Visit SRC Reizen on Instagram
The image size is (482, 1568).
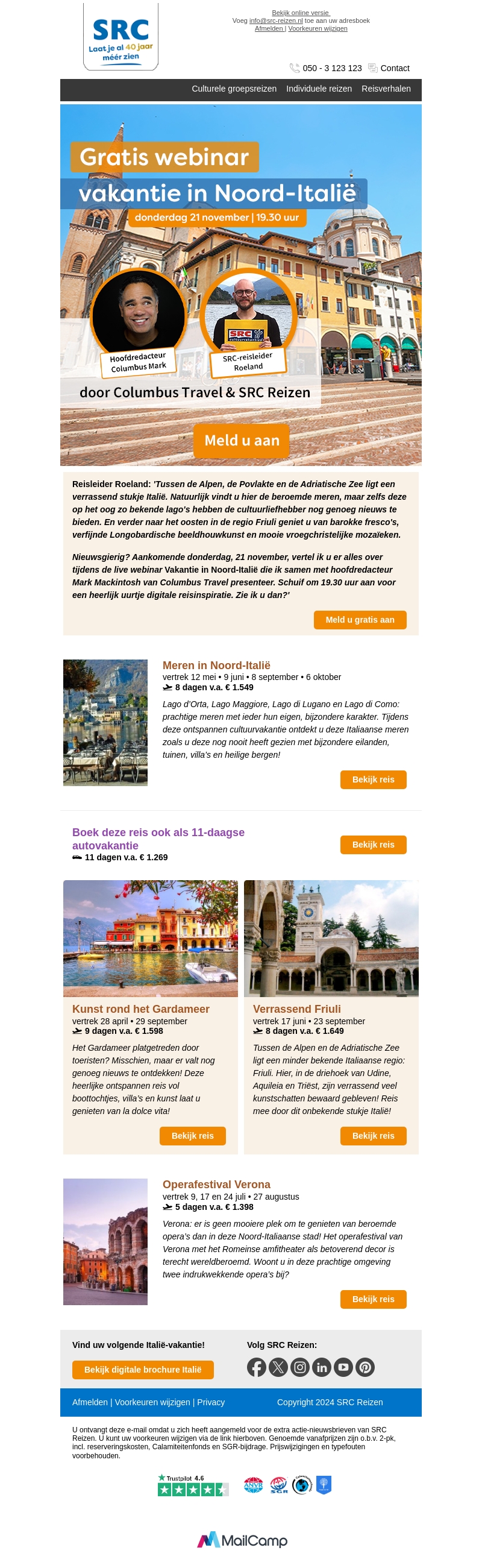tap(299, 1367)
